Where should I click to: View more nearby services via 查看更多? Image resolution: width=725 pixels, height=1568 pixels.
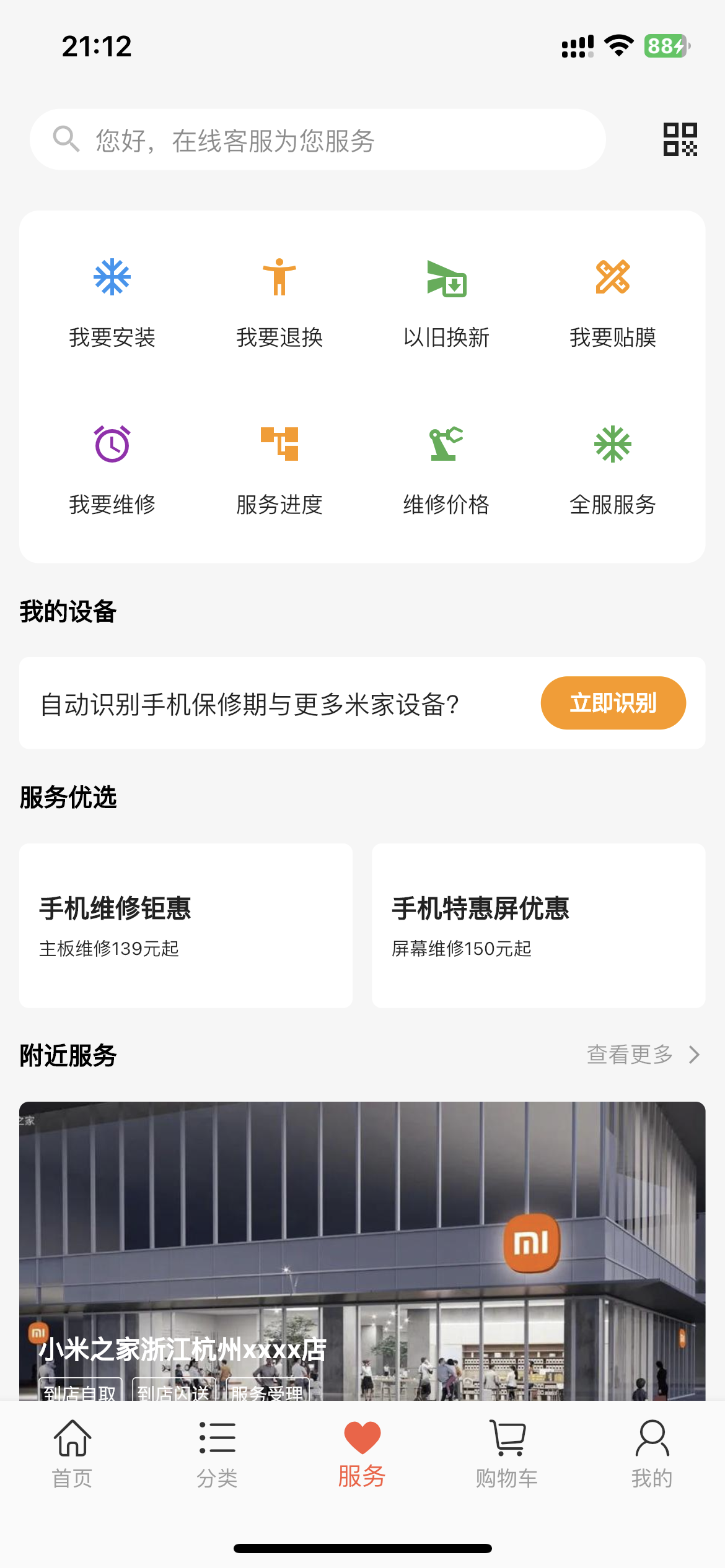(643, 1054)
